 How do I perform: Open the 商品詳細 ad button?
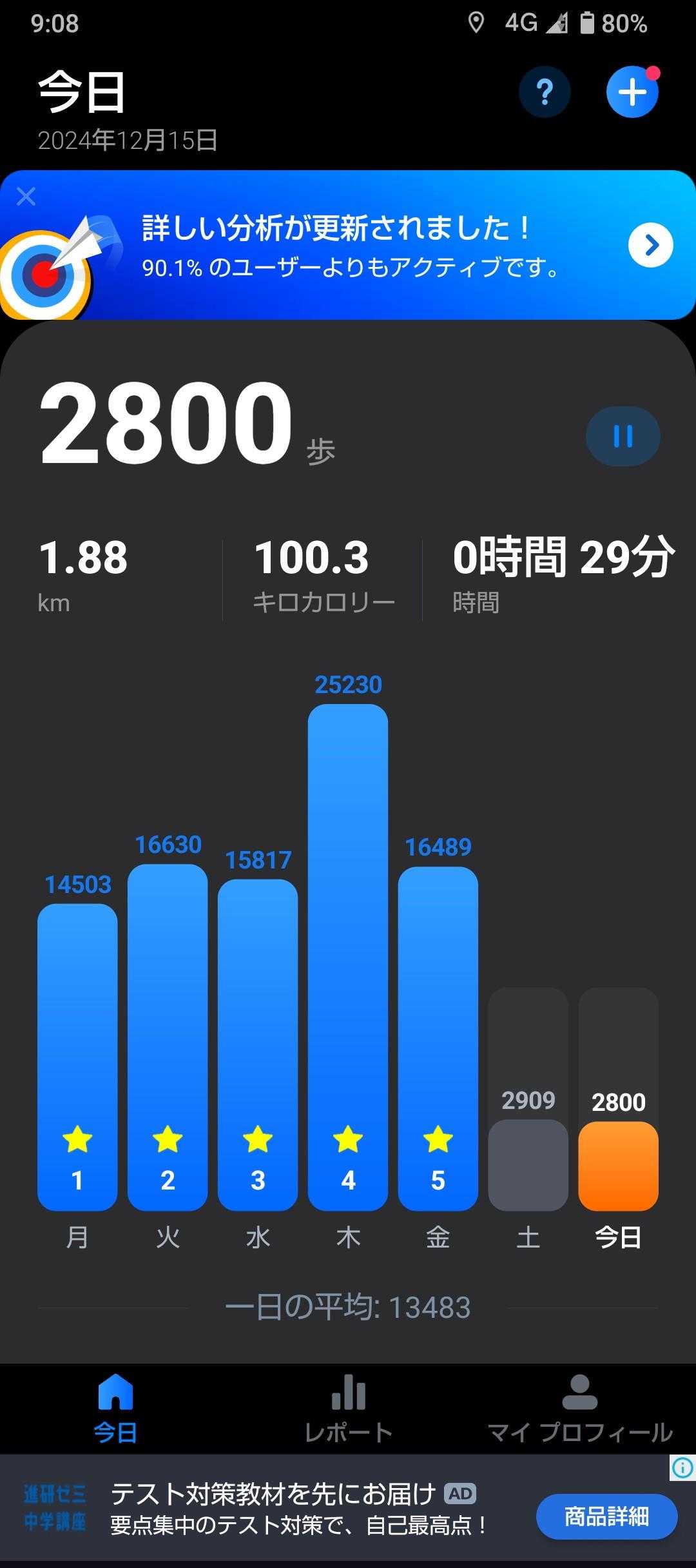click(x=606, y=1516)
